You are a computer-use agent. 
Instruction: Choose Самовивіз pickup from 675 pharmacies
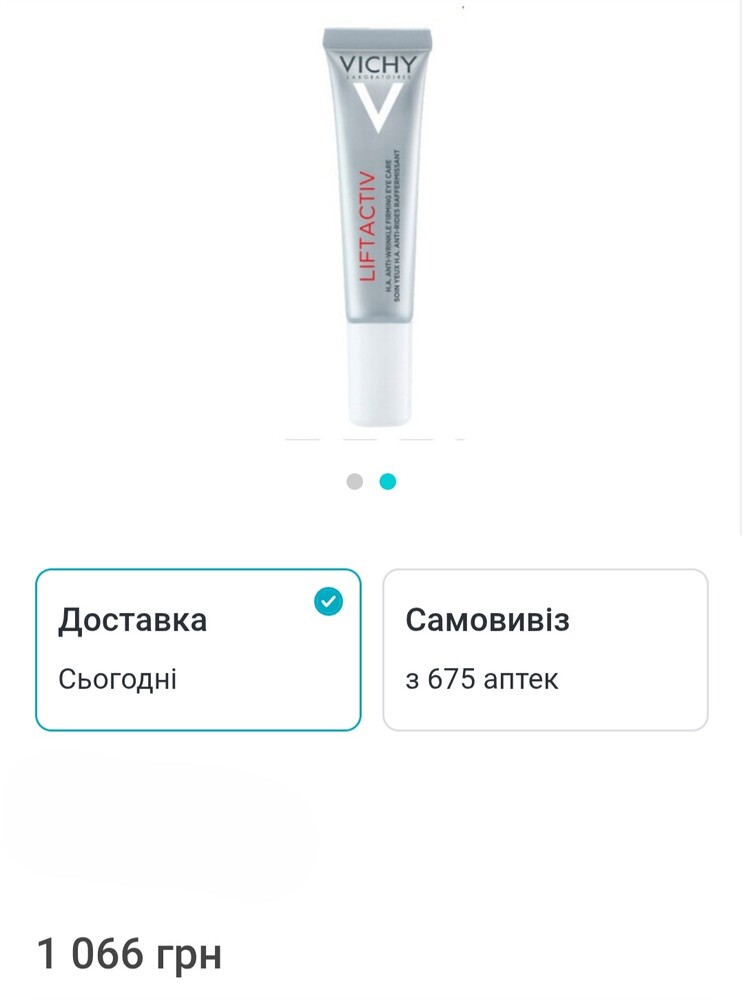[x=545, y=650]
